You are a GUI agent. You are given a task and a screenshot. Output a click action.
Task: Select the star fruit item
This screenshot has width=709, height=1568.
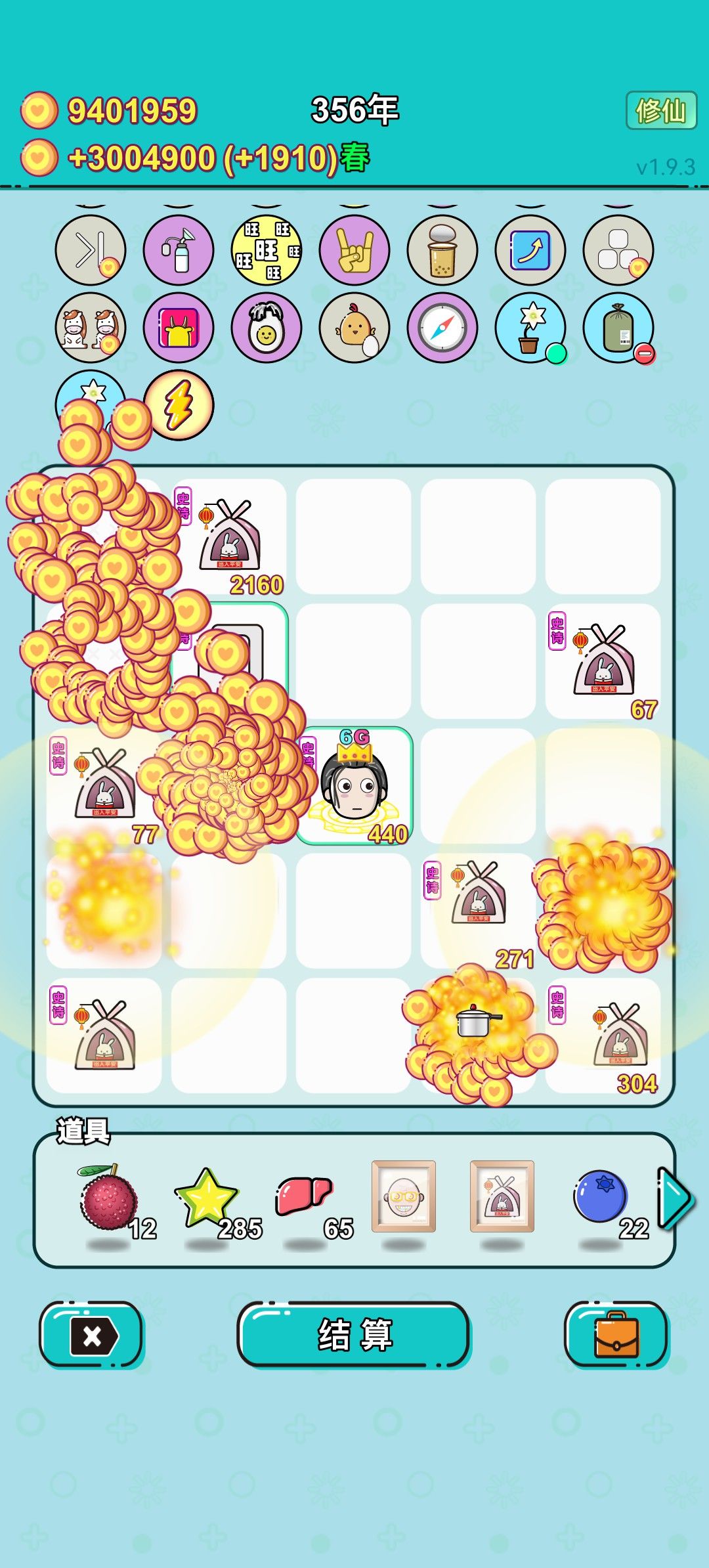207,1198
